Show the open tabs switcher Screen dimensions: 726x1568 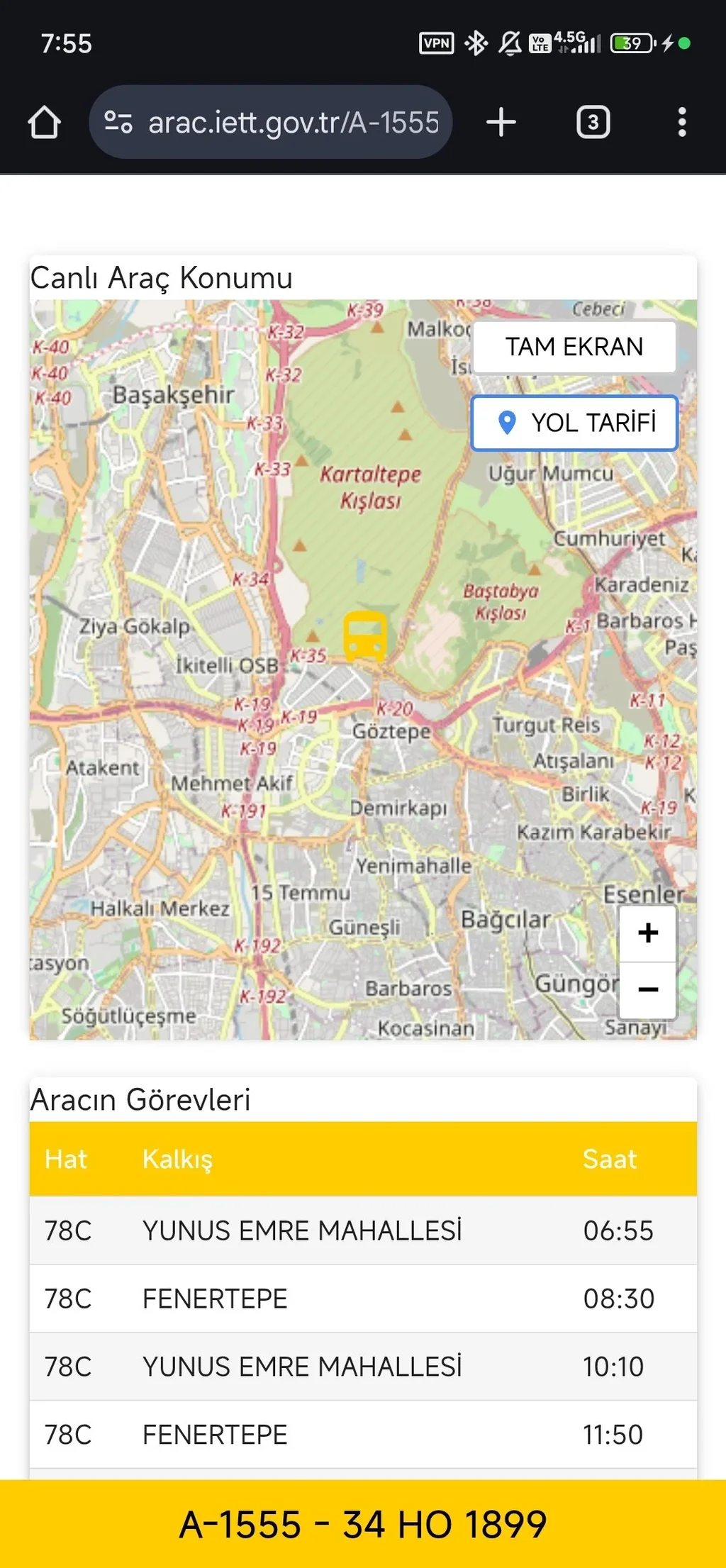tap(593, 123)
